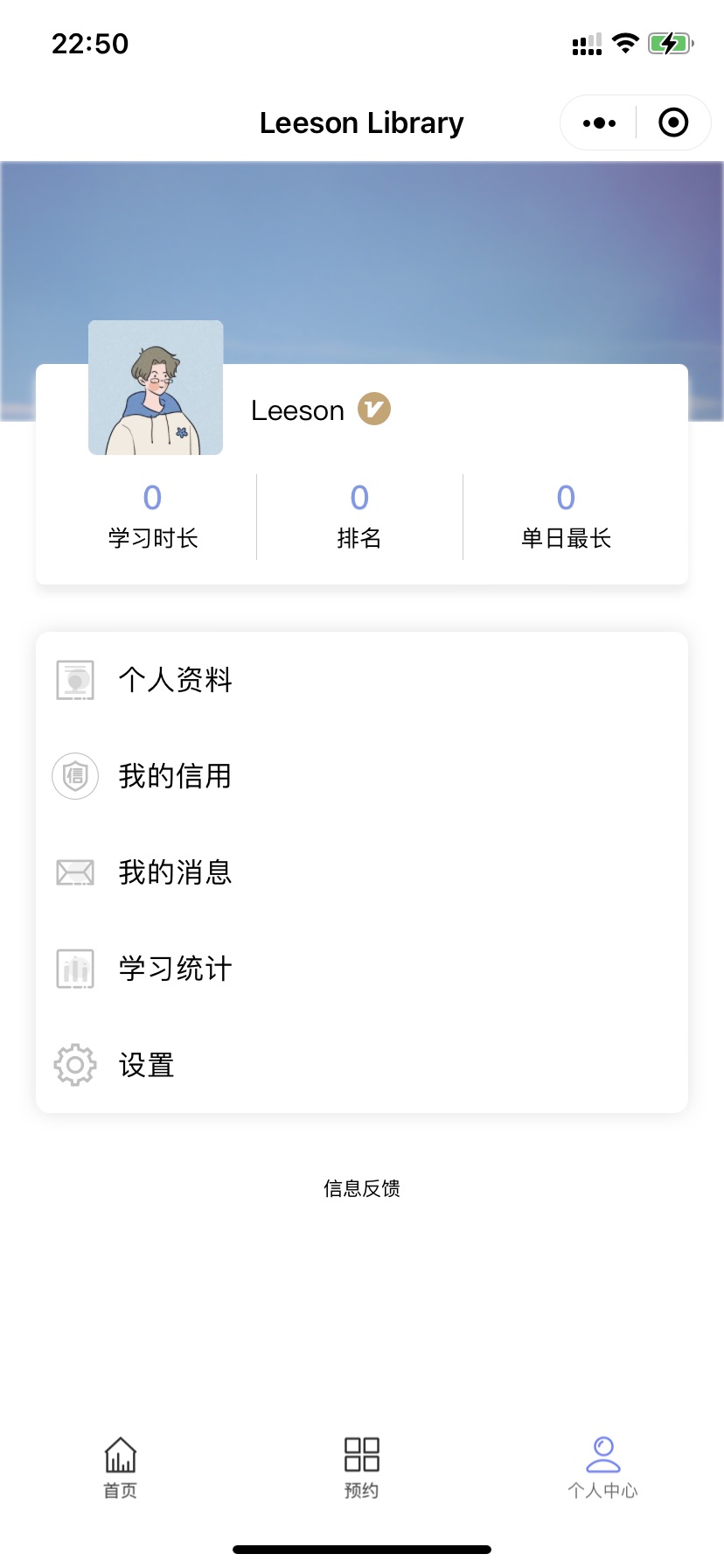The height and width of the screenshot is (1568, 724).
Task: Select the 首页 home tab icon
Action: (x=120, y=1452)
